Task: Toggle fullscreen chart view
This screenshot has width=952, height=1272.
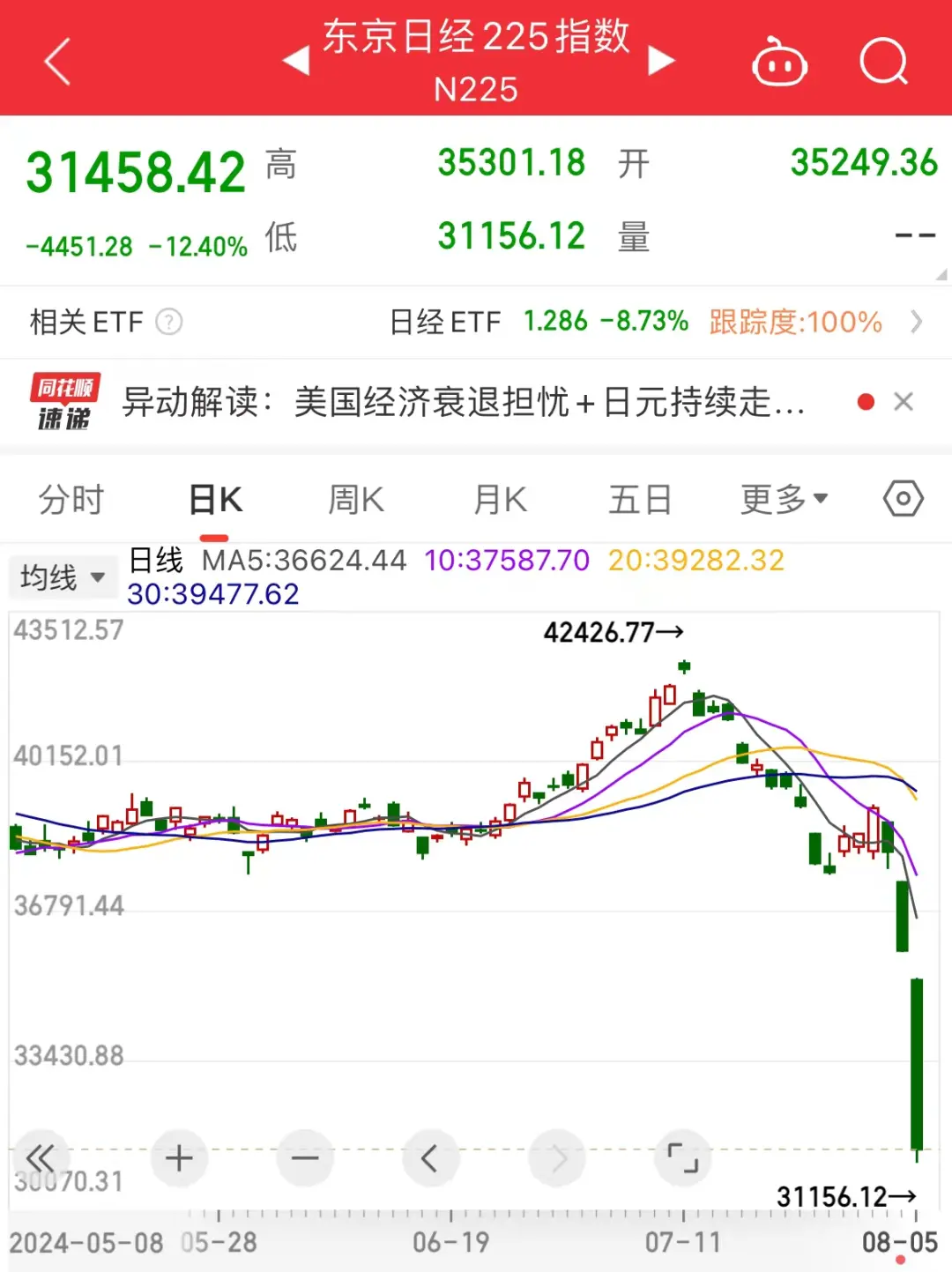Action: coord(682,1158)
